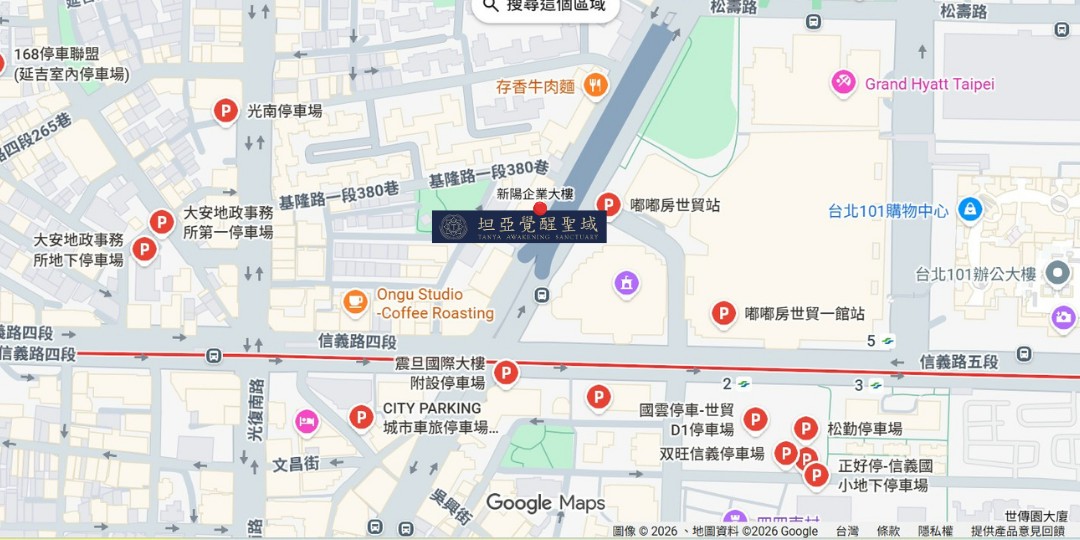Select the 松勤停車場 parking pin
The width and height of the screenshot is (1080, 540).
coord(806,429)
